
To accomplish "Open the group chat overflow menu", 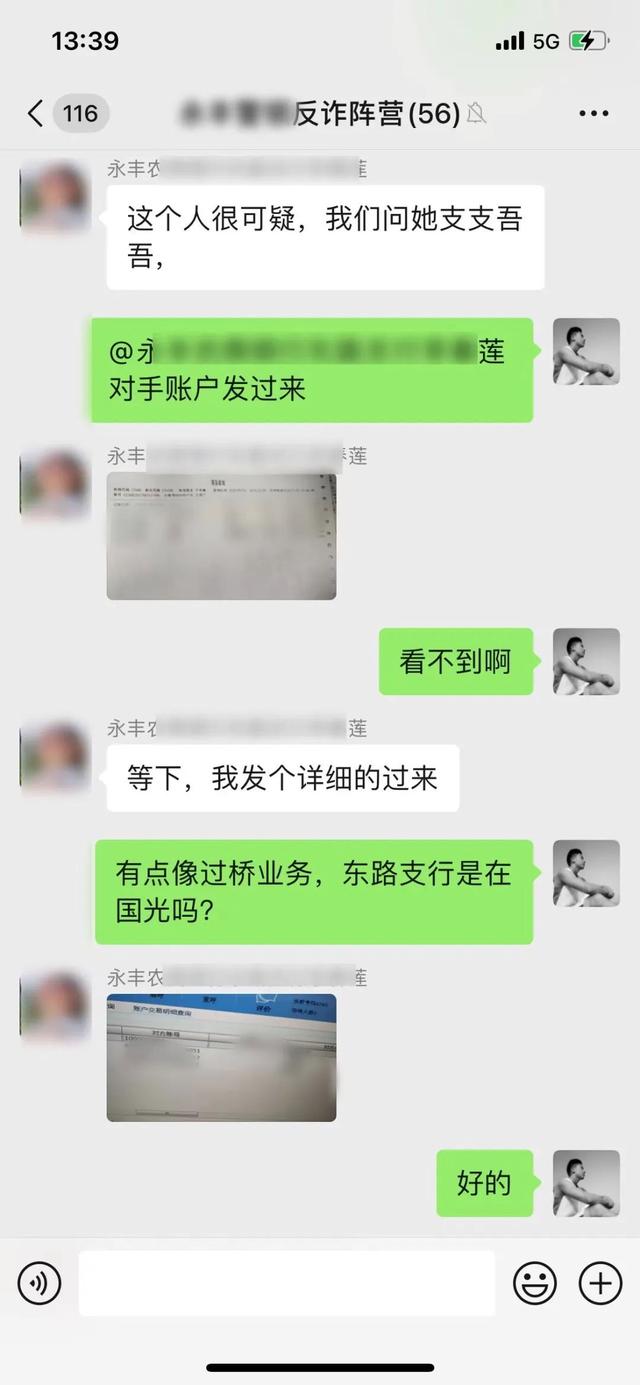I will [x=593, y=114].
